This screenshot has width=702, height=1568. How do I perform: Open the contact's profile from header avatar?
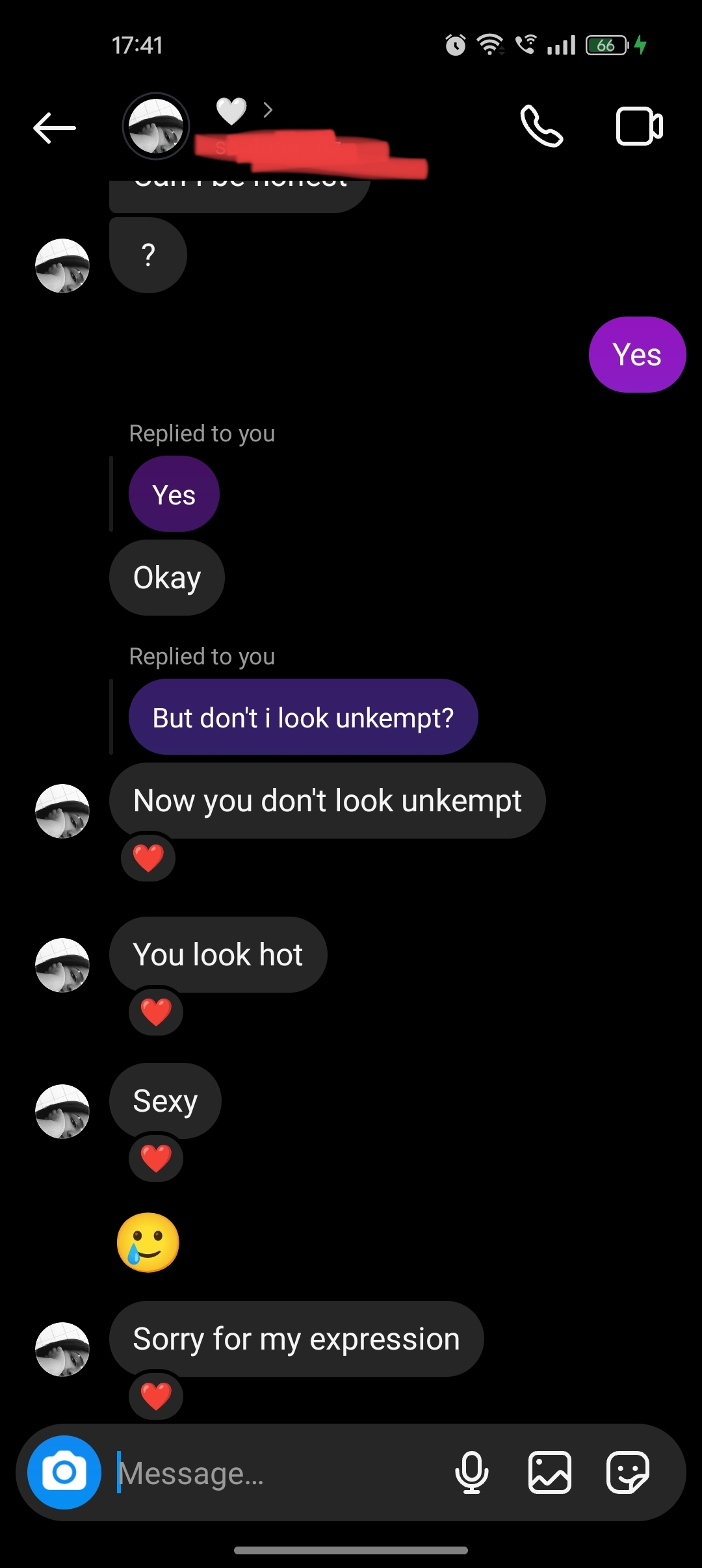click(156, 126)
